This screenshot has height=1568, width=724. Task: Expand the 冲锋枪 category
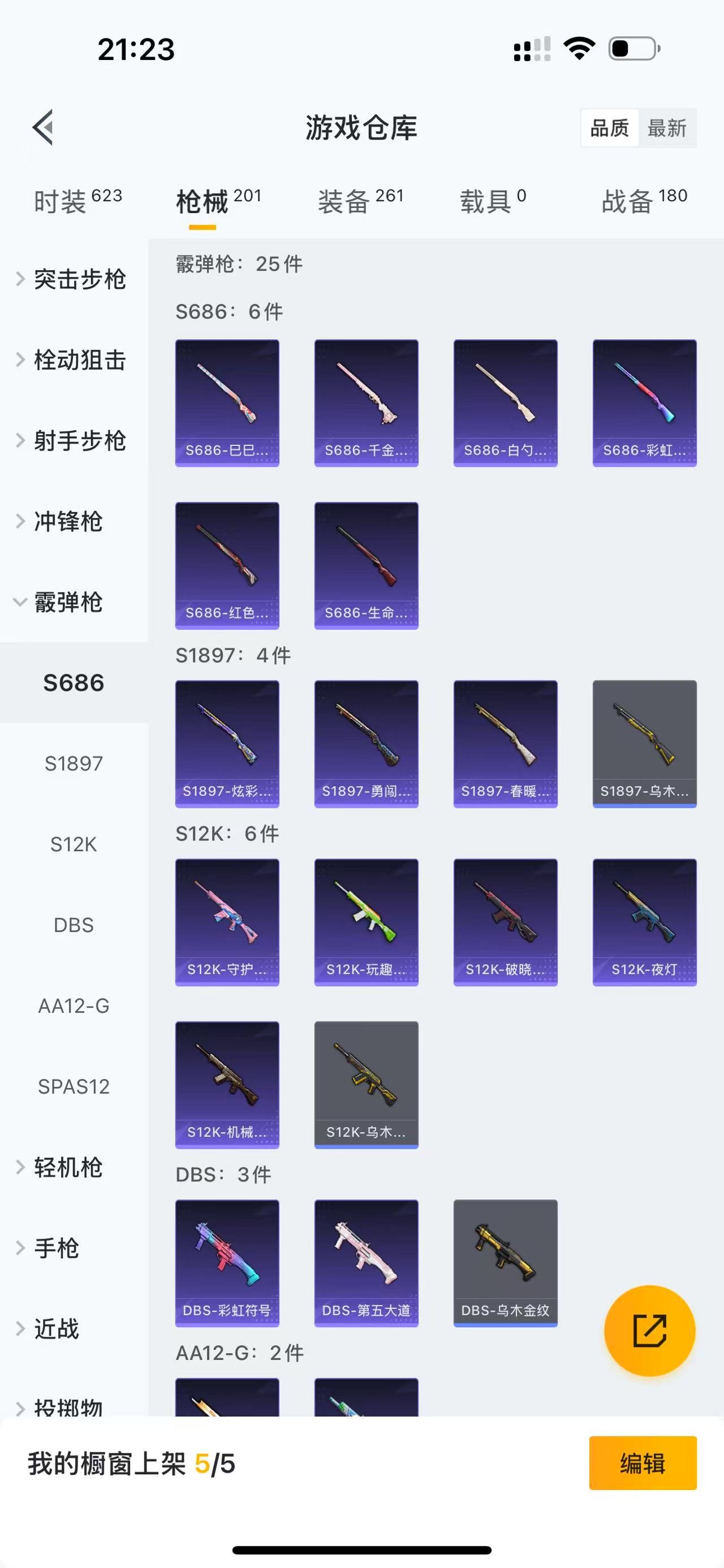67,521
